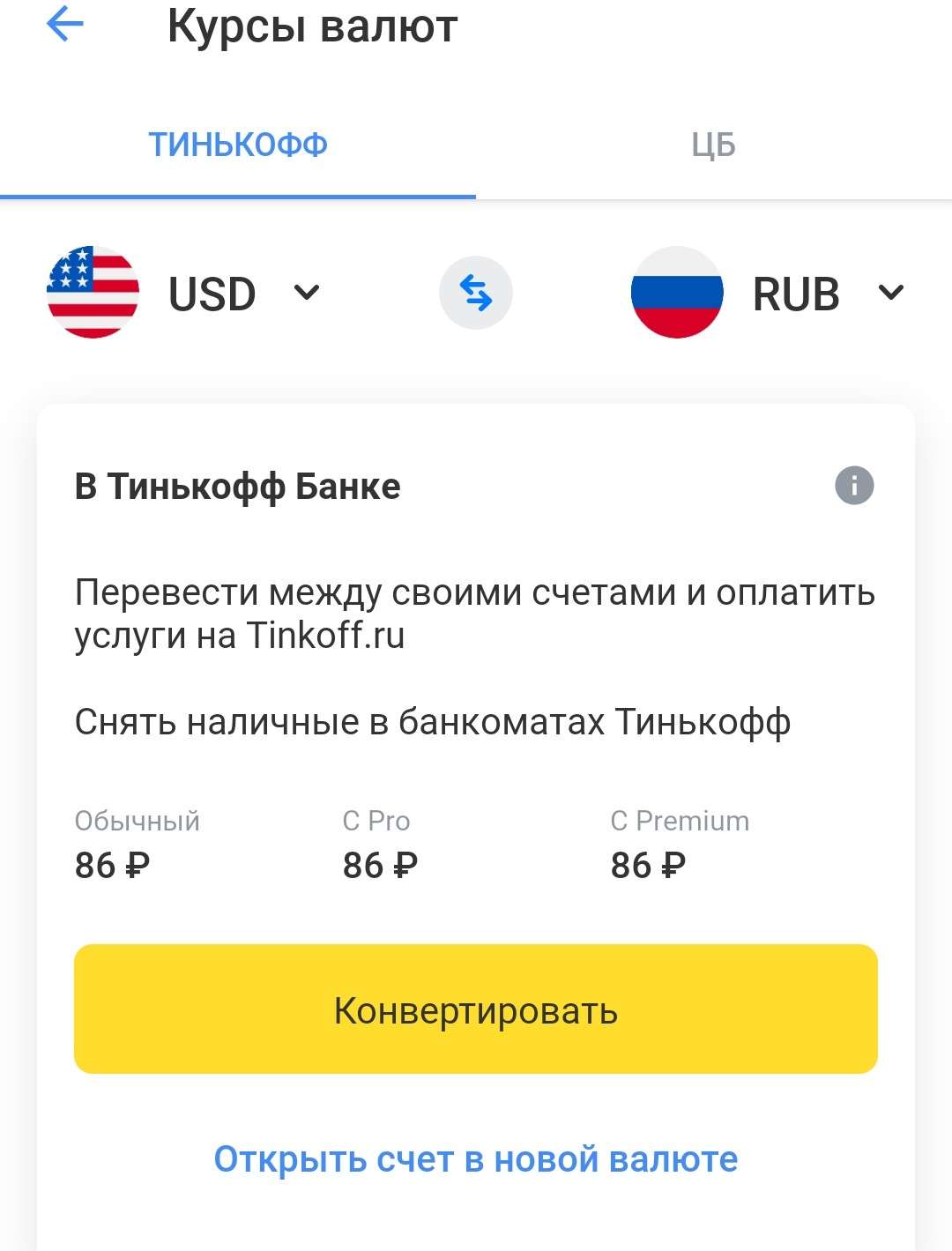Open info icon for В Тинькофф Банке

(x=853, y=486)
